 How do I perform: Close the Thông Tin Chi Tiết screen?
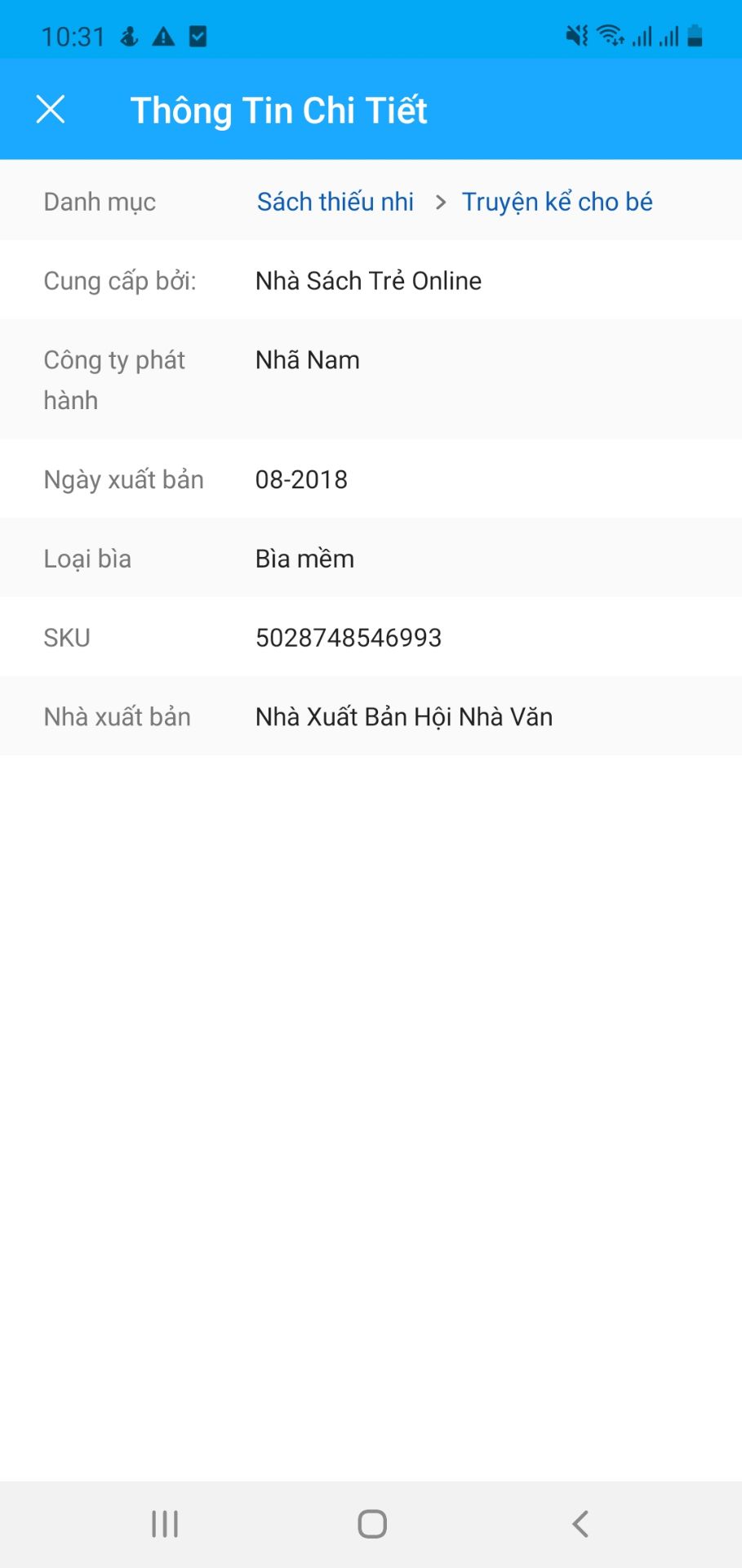click(x=51, y=109)
